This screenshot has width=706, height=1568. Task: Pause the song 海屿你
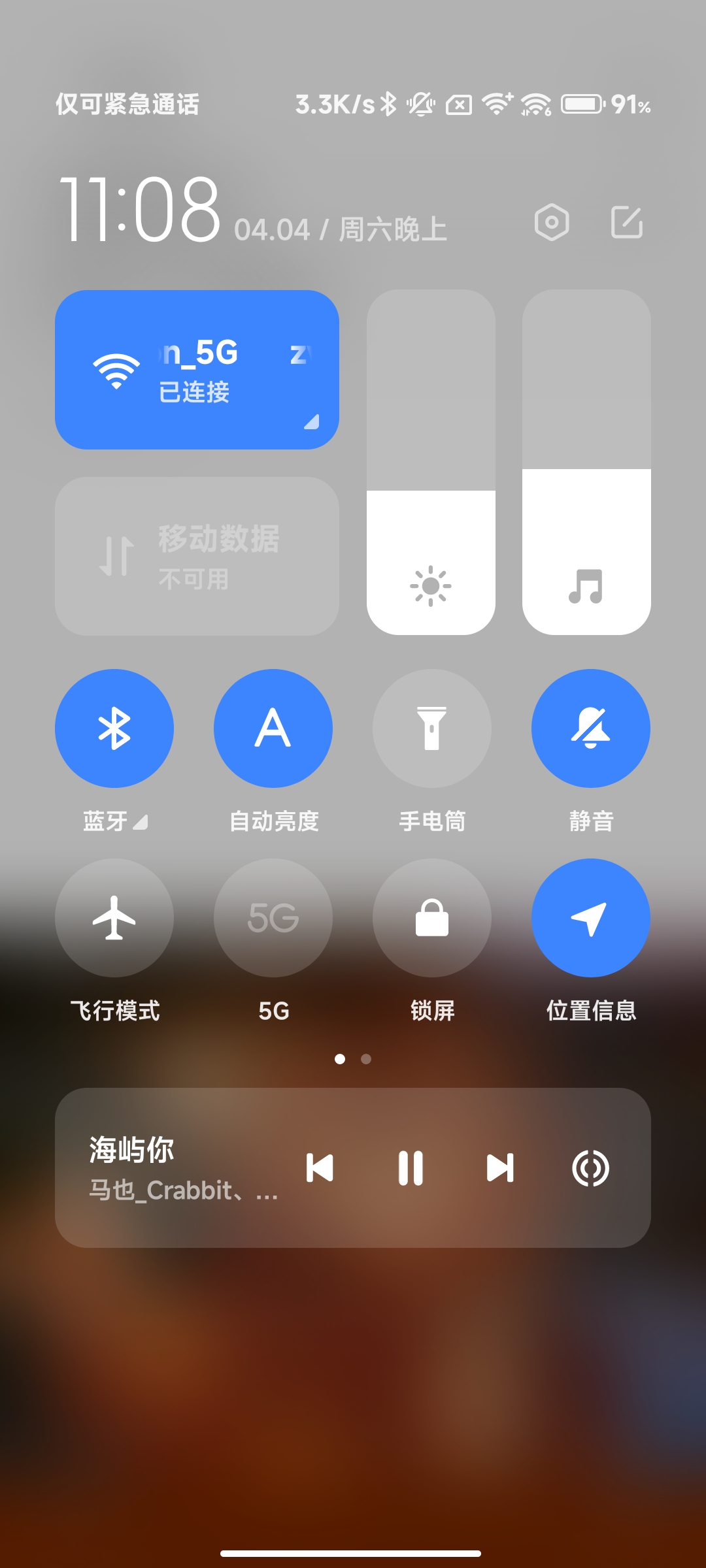411,1168
